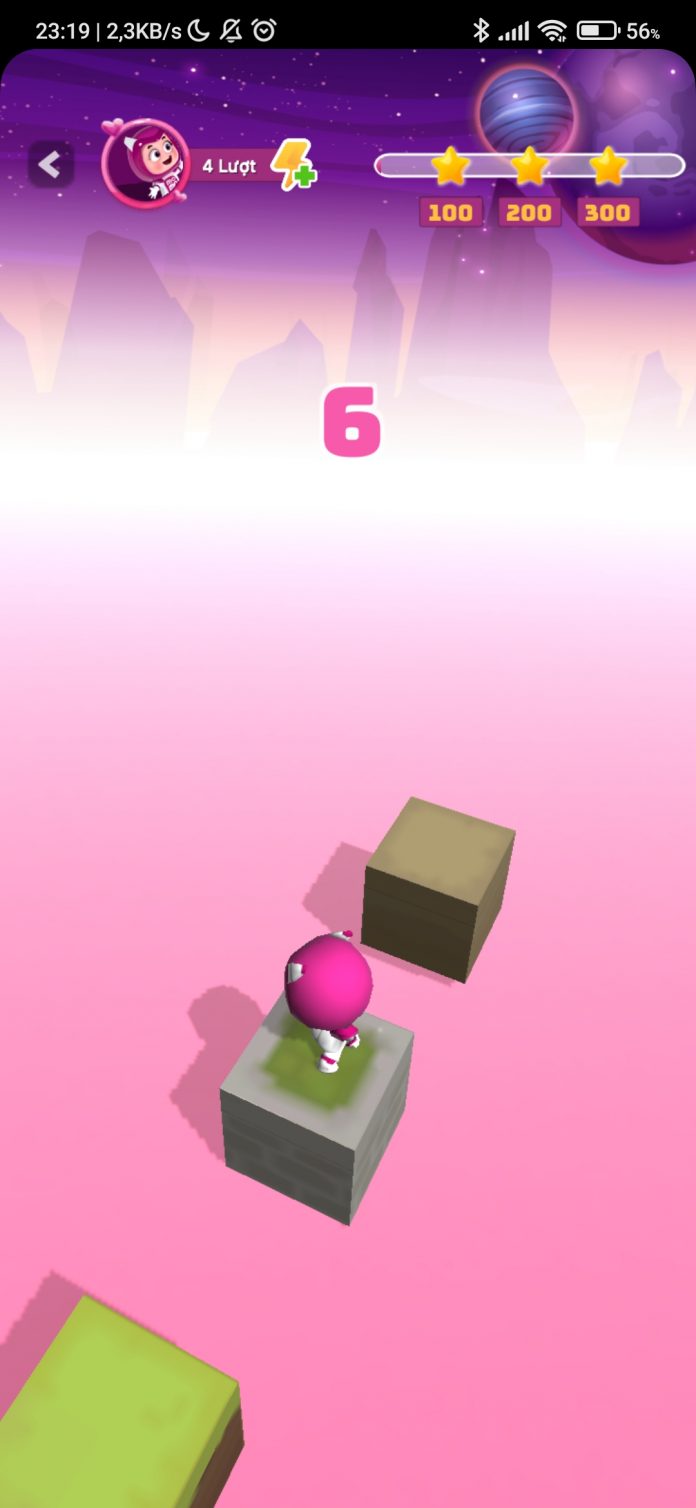Image resolution: width=696 pixels, height=1508 pixels.
Task: Go back using the top-left arrow
Action: [50, 165]
